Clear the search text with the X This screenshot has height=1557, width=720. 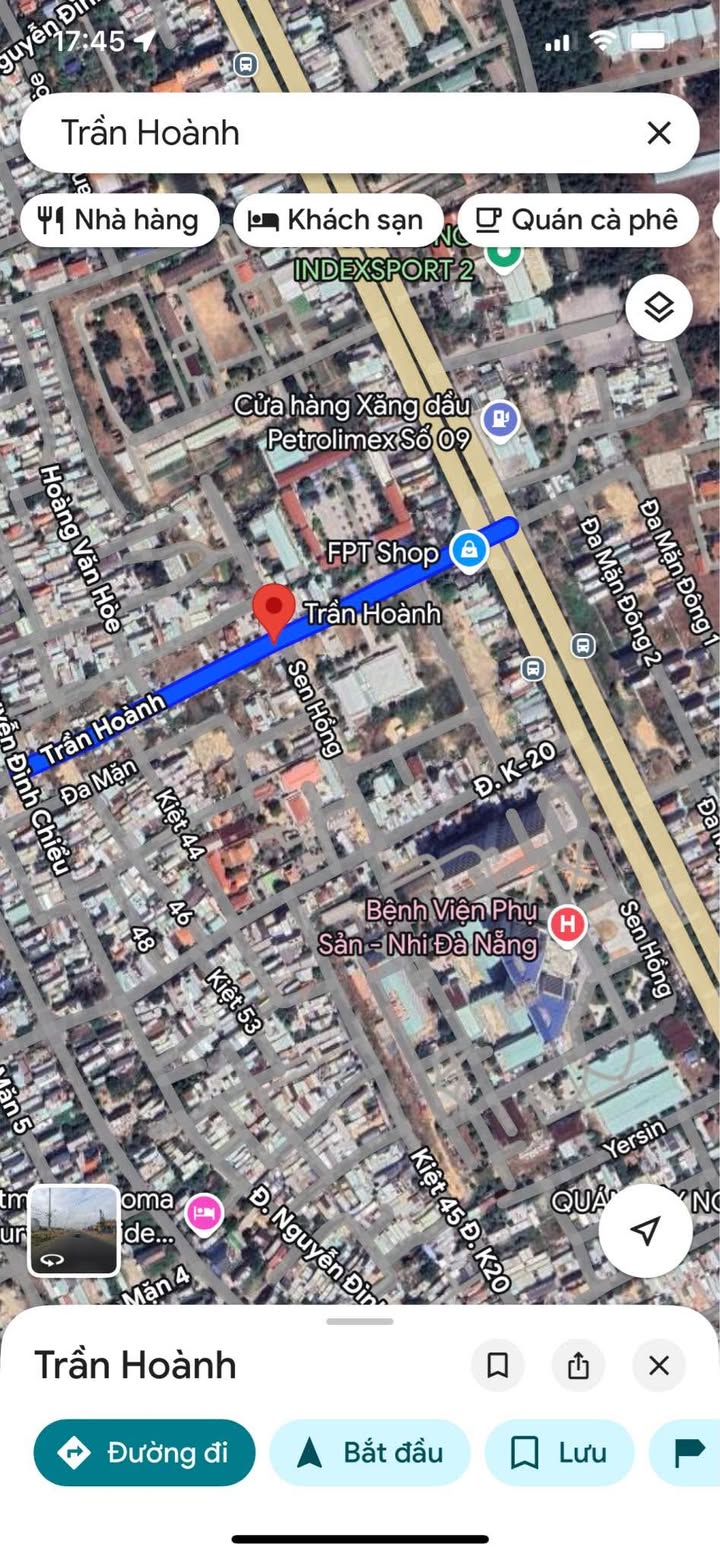pos(658,133)
